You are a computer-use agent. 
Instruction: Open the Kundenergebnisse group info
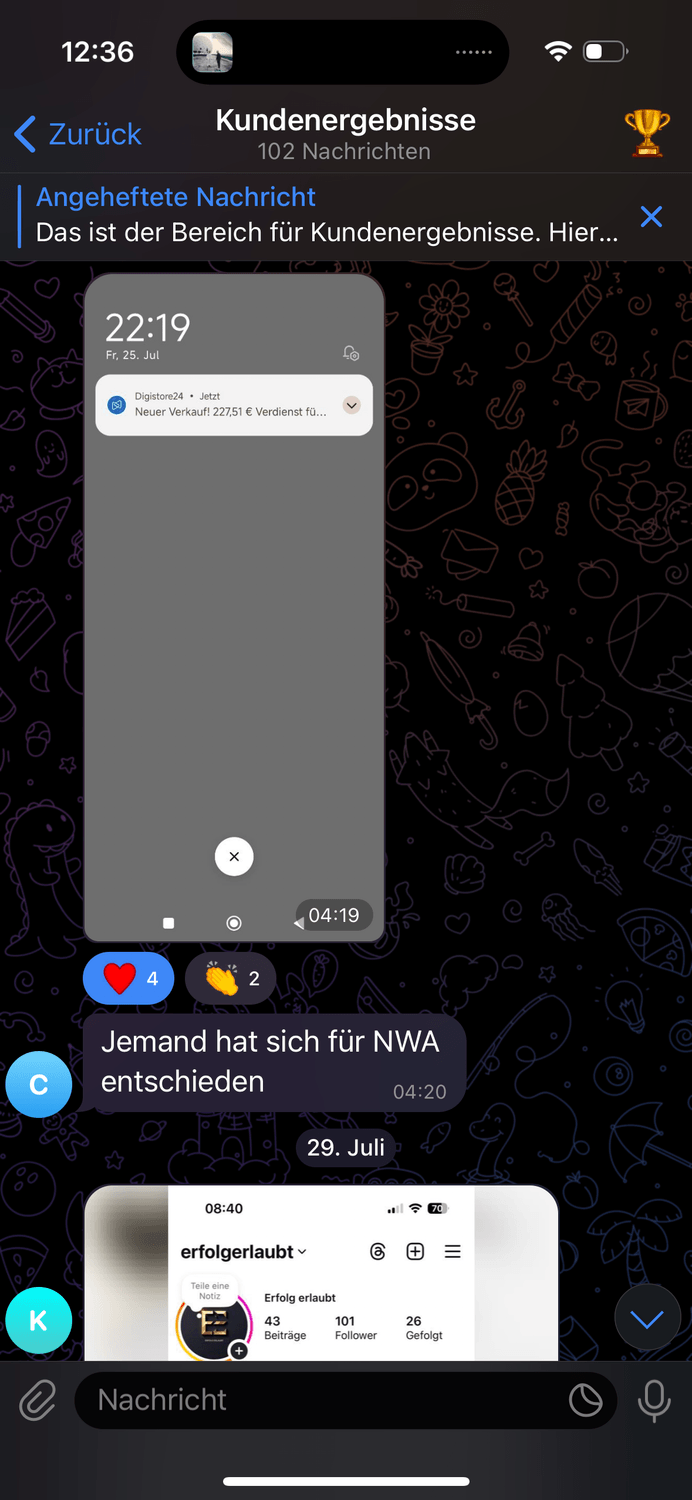point(345,134)
